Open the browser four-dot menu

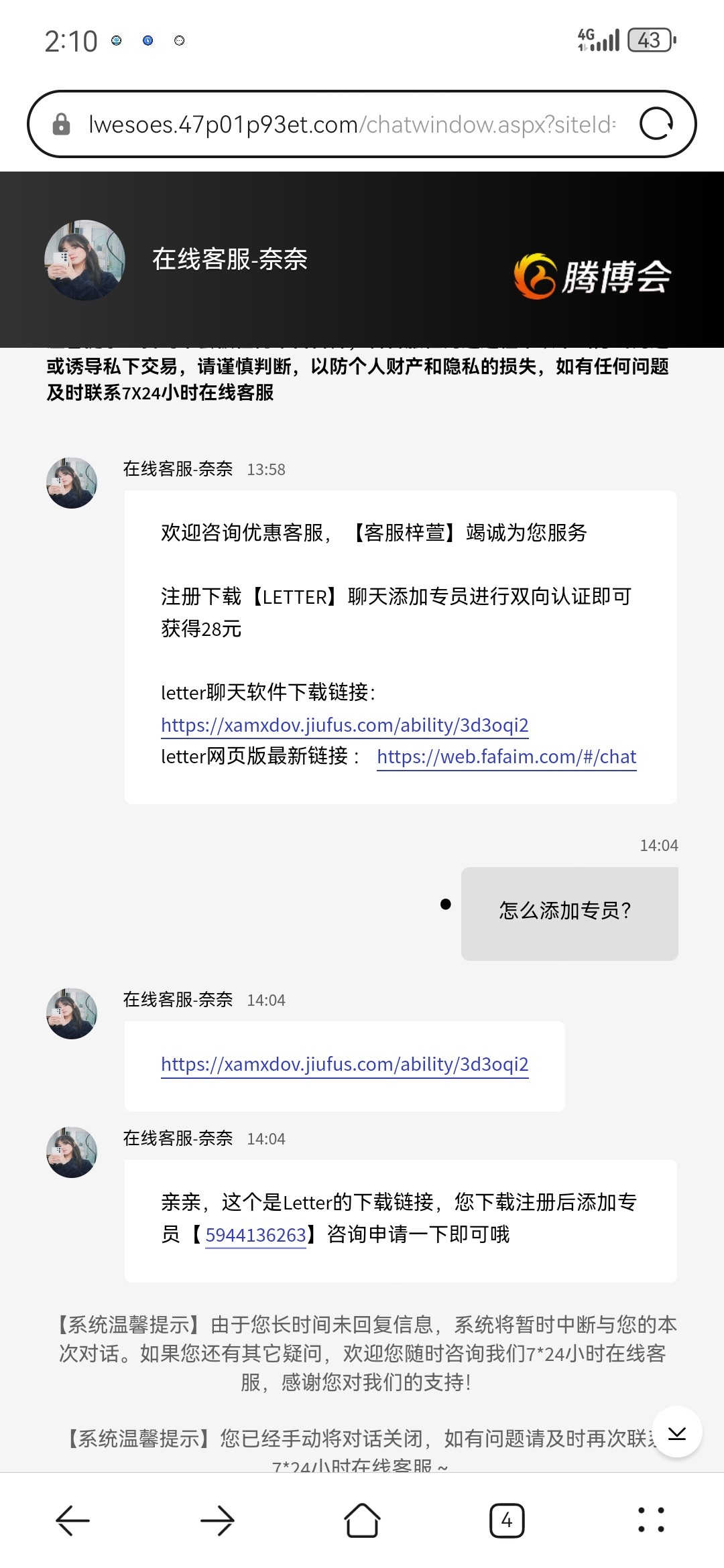[651, 1520]
